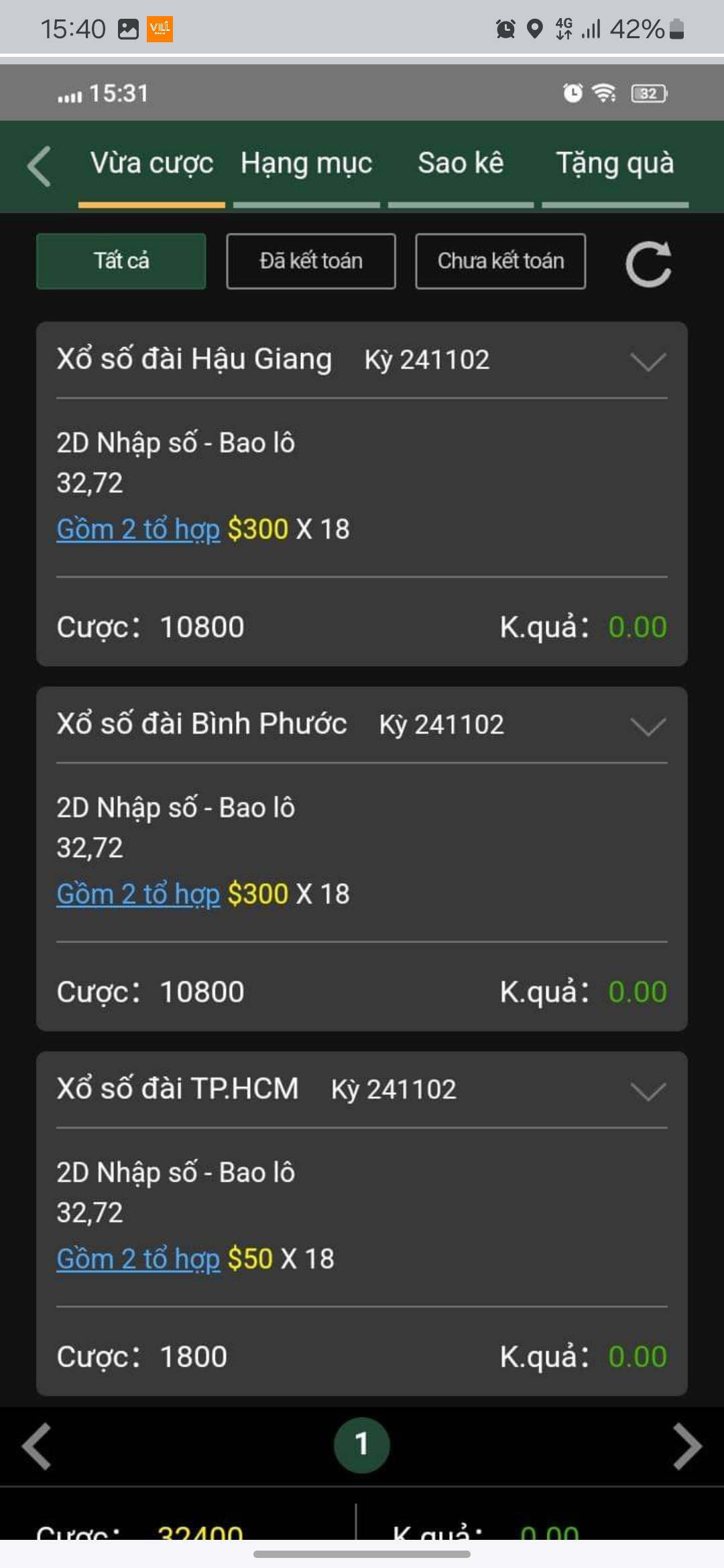This screenshot has width=724, height=1568.
Task: Open the Sao kê tab
Action: pos(461,164)
